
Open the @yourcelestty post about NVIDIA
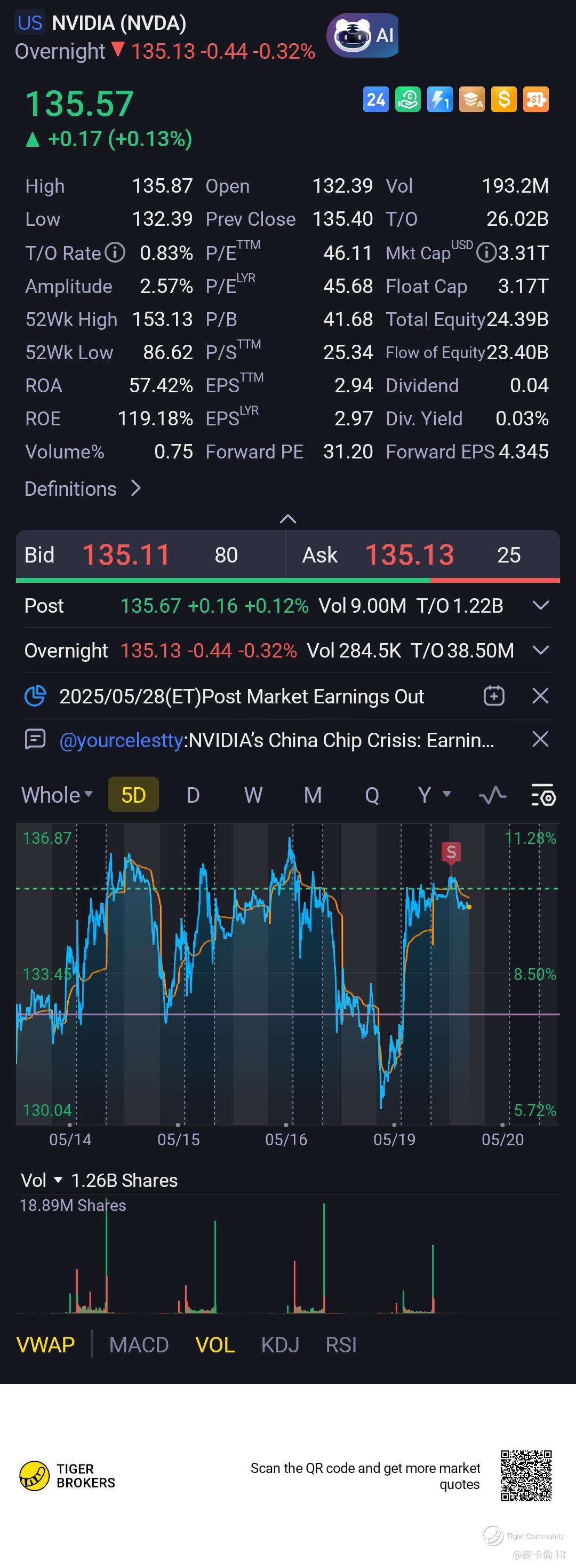(x=277, y=740)
